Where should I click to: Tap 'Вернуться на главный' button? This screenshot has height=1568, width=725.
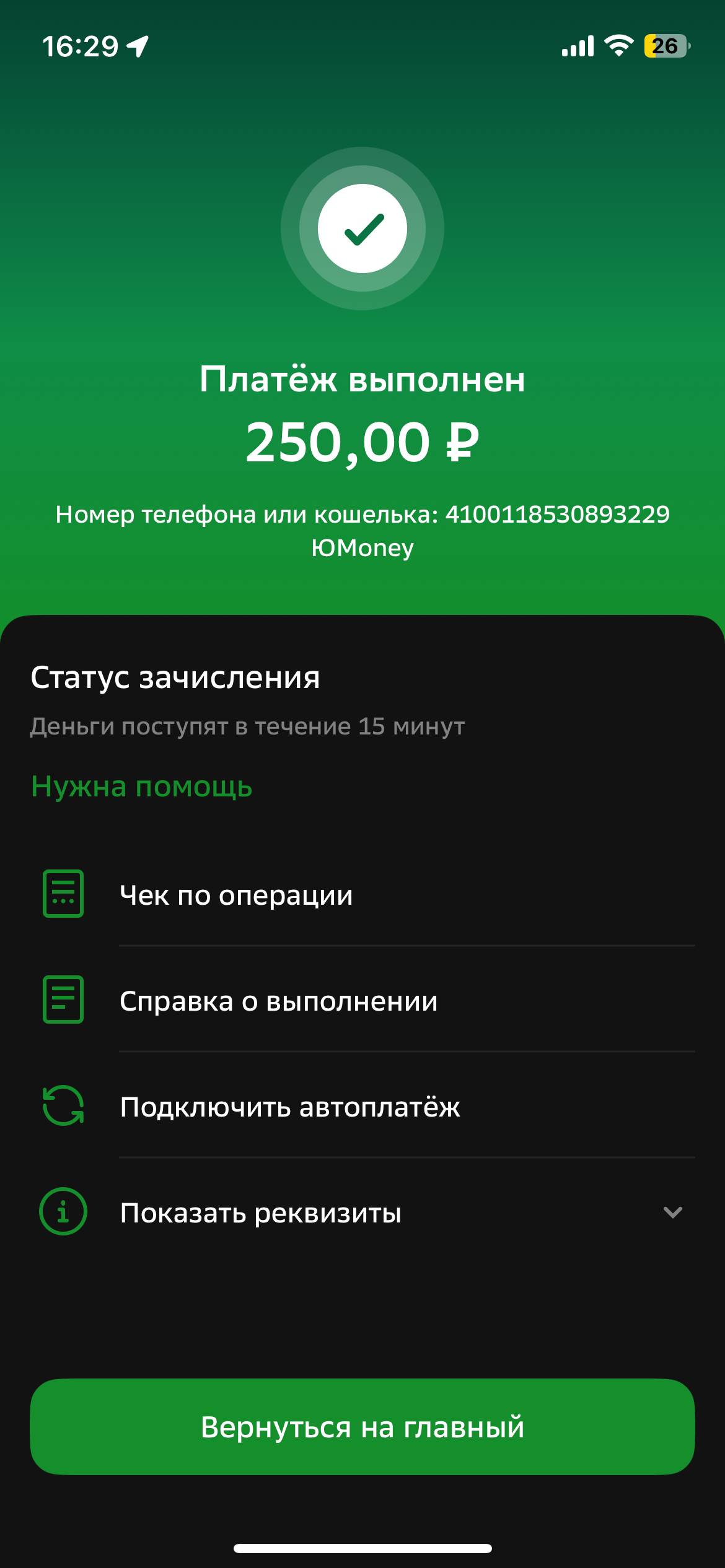362,1427
